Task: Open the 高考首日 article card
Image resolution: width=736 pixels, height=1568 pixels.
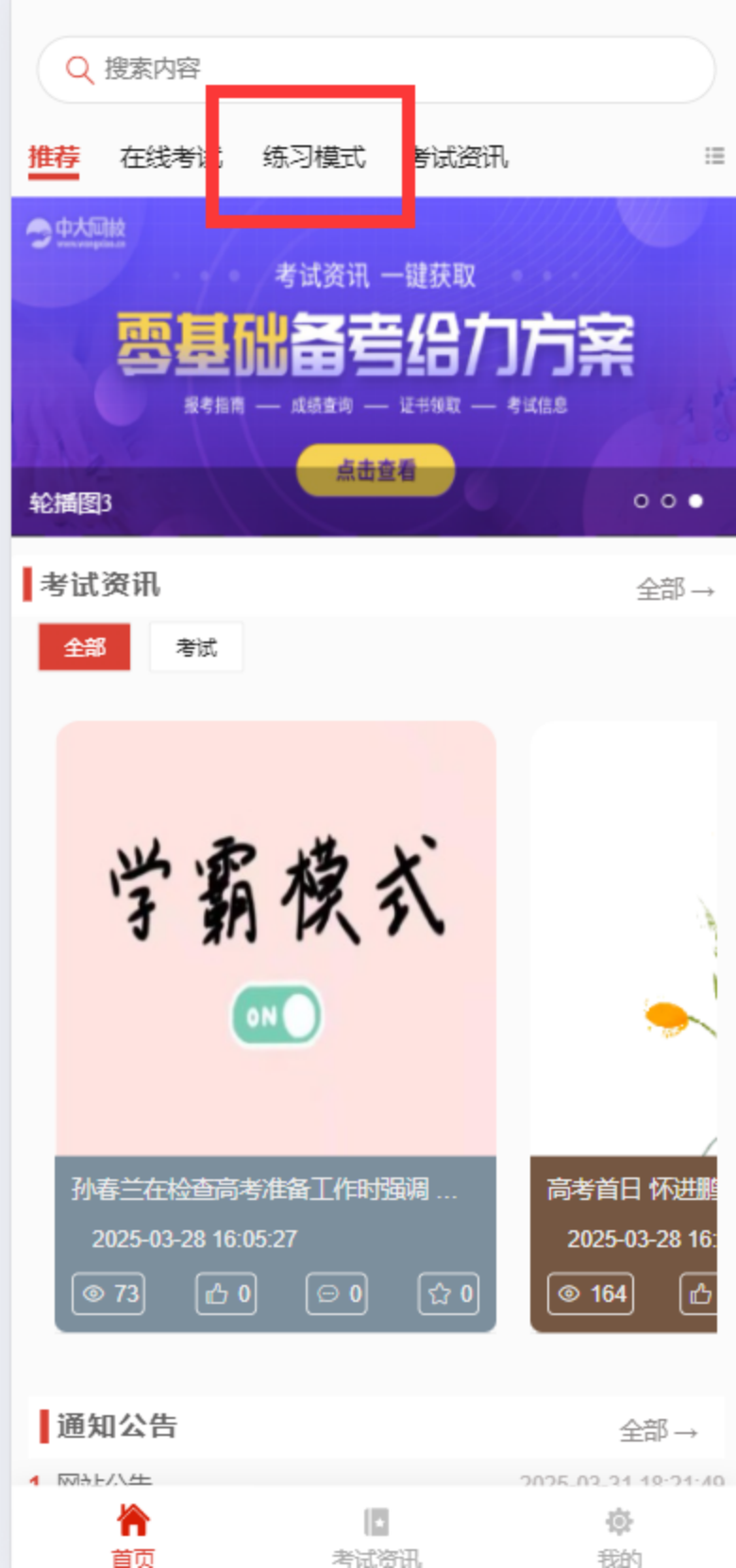Action: pos(624,1026)
